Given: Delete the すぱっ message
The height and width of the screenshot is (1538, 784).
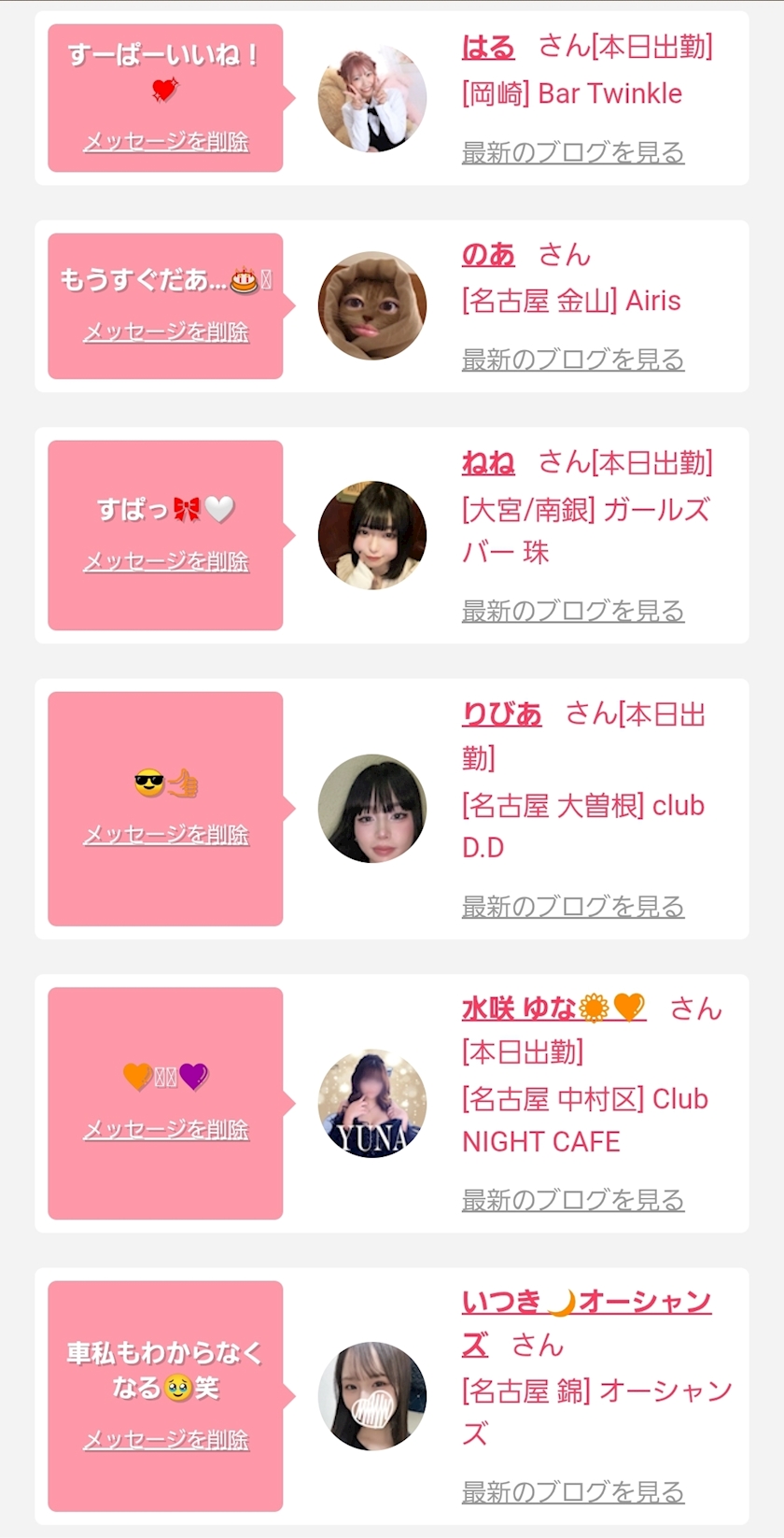Looking at the screenshot, I should coord(166,561).
